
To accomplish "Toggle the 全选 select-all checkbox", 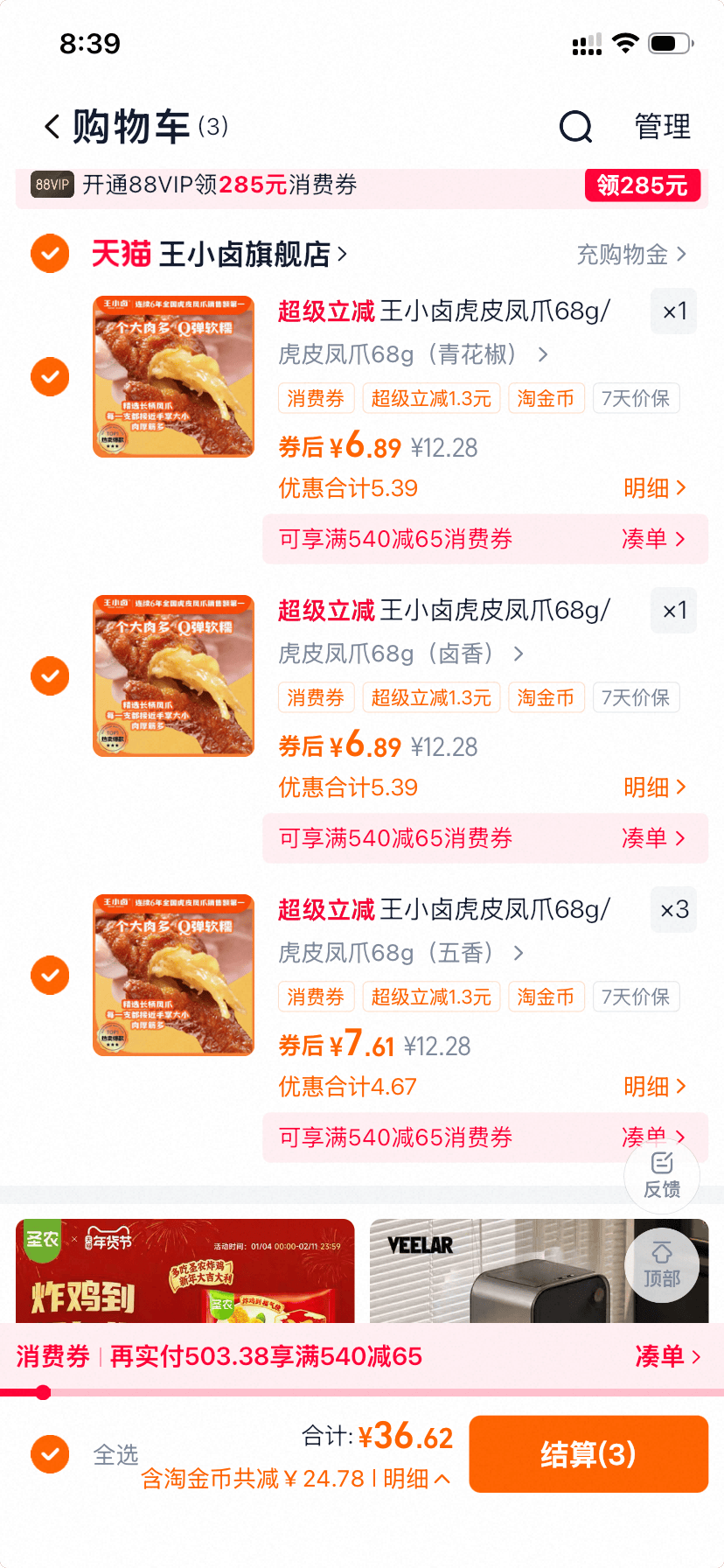I will [50, 1454].
